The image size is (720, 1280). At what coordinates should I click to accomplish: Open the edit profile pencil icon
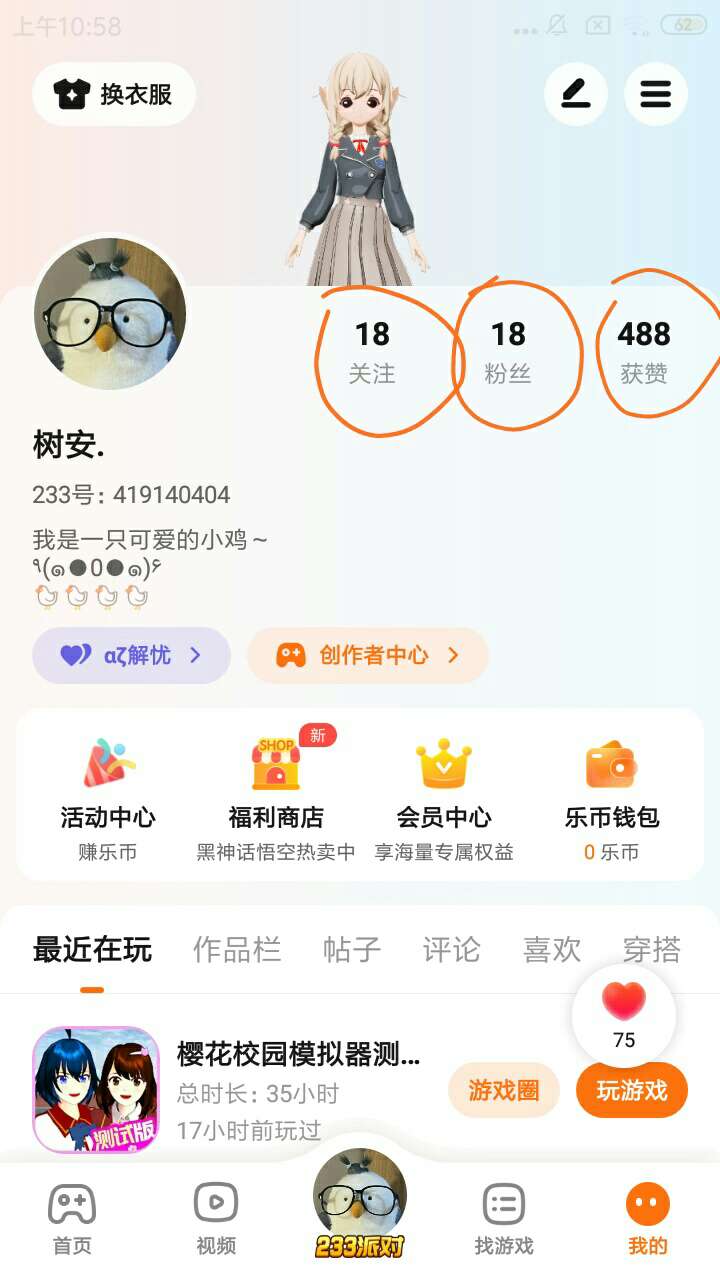tap(575, 94)
